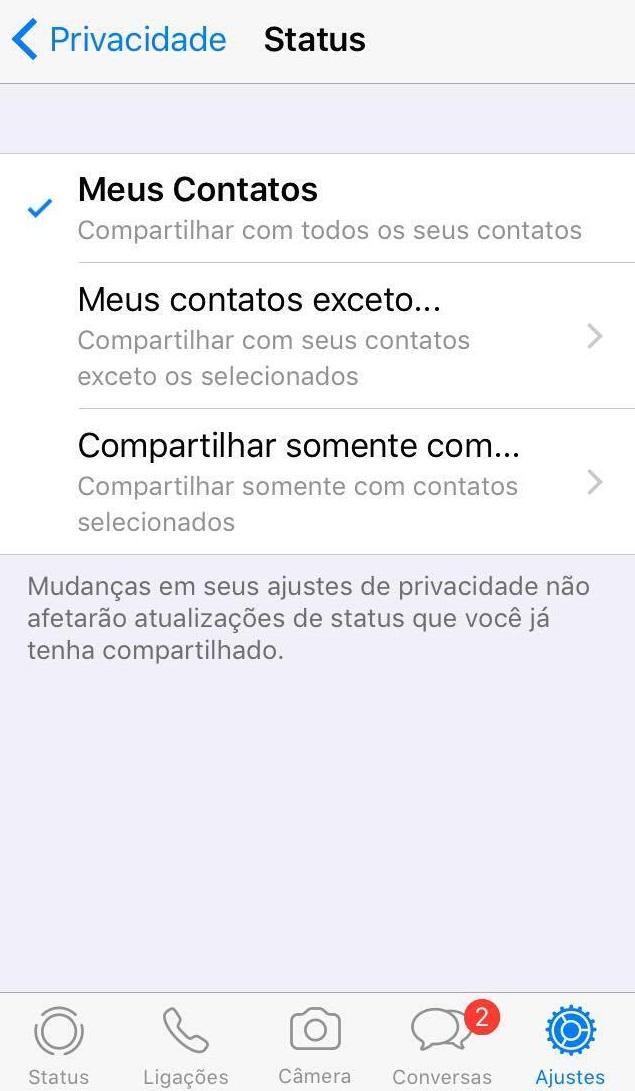
Task: Go back to Privacidade
Action: [118, 40]
